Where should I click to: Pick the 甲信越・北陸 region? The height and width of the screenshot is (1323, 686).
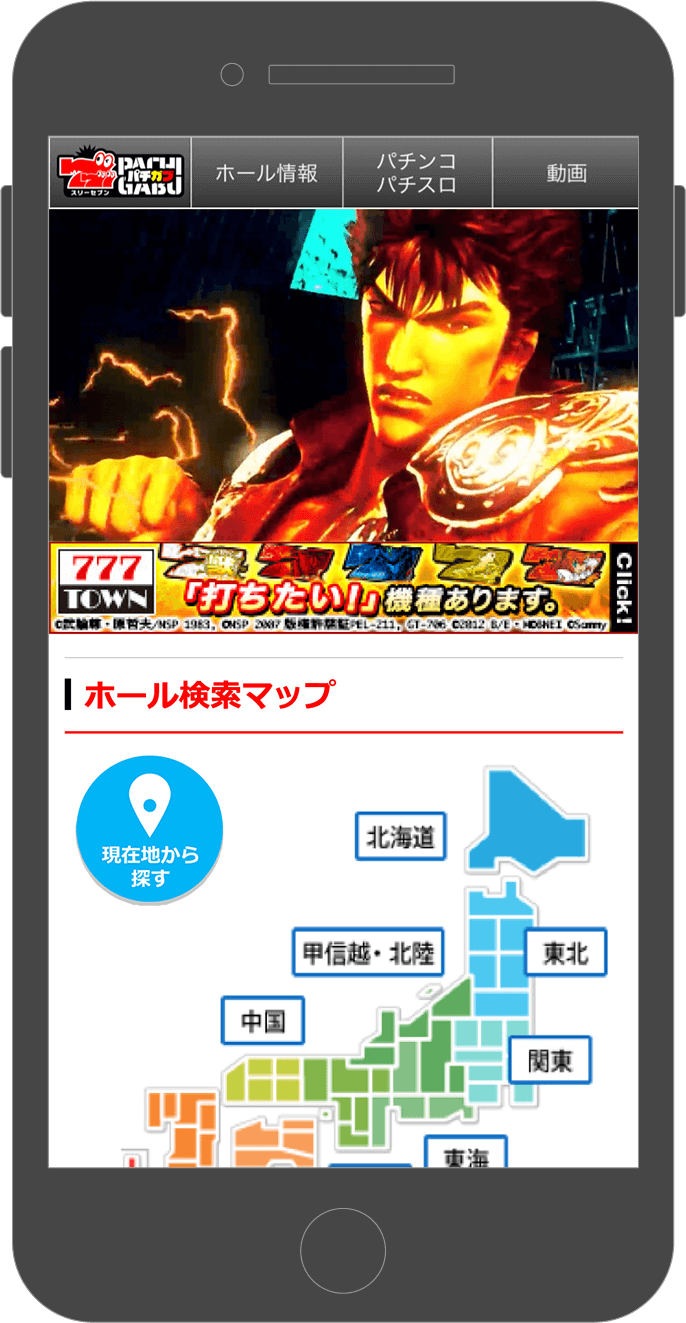coord(368,953)
